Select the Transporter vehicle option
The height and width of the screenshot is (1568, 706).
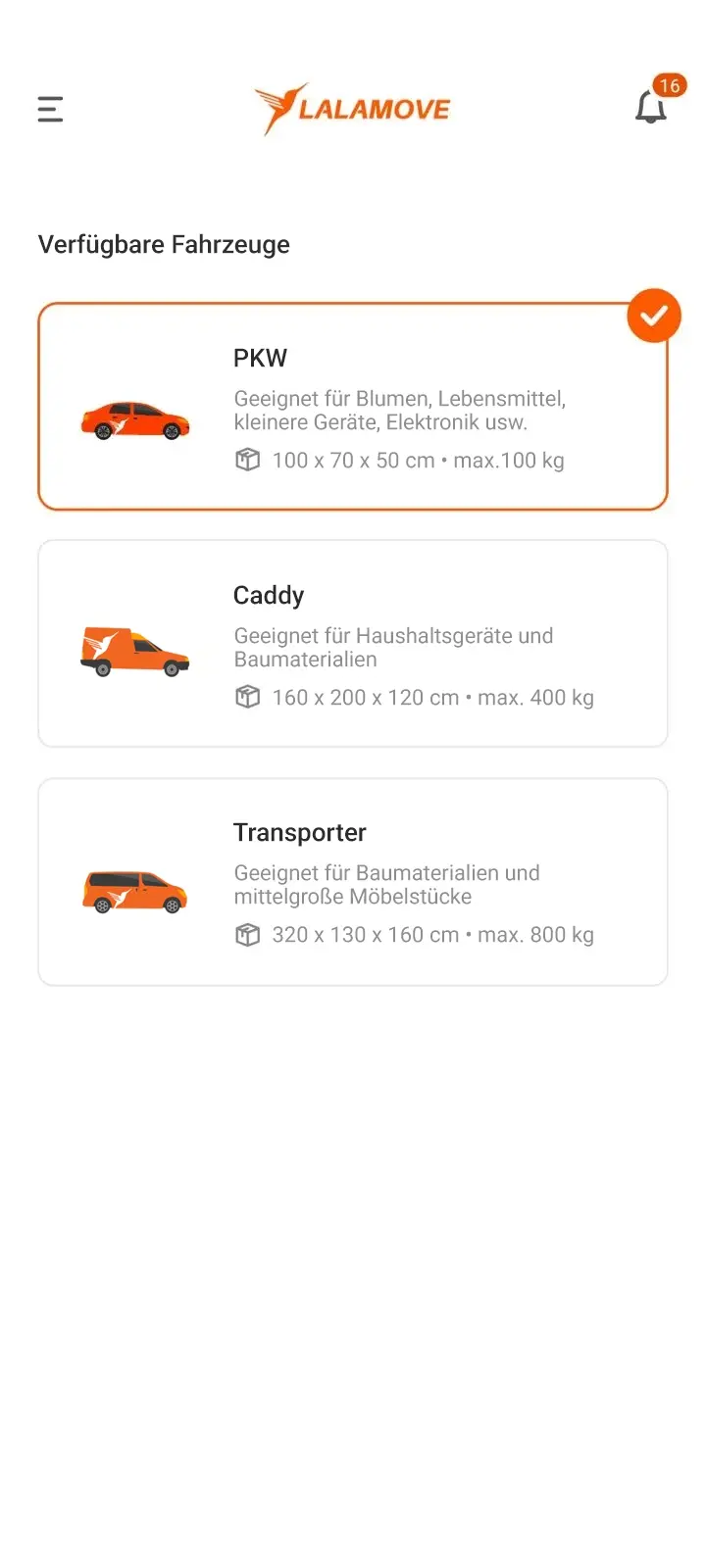(x=353, y=881)
